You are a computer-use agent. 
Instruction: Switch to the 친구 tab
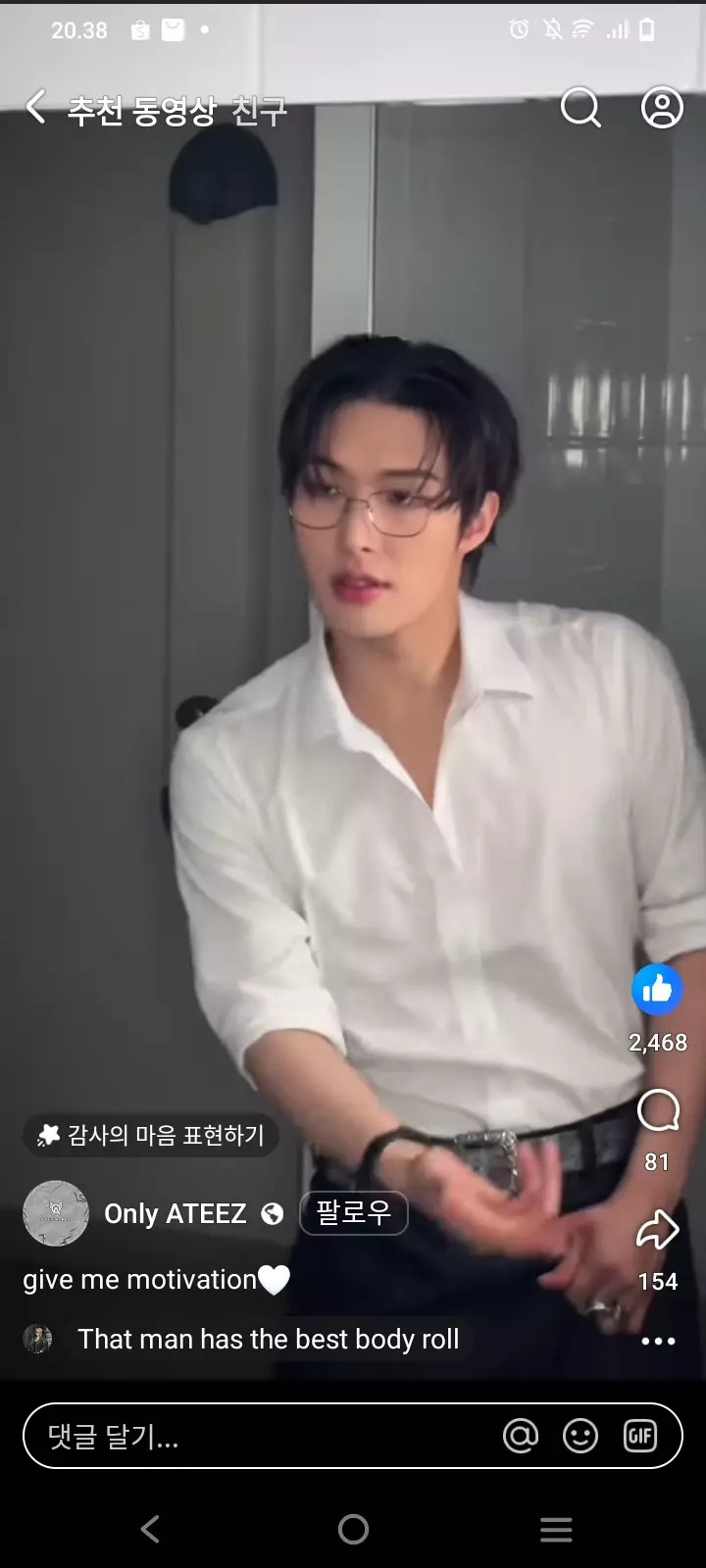[x=259, y=110]
